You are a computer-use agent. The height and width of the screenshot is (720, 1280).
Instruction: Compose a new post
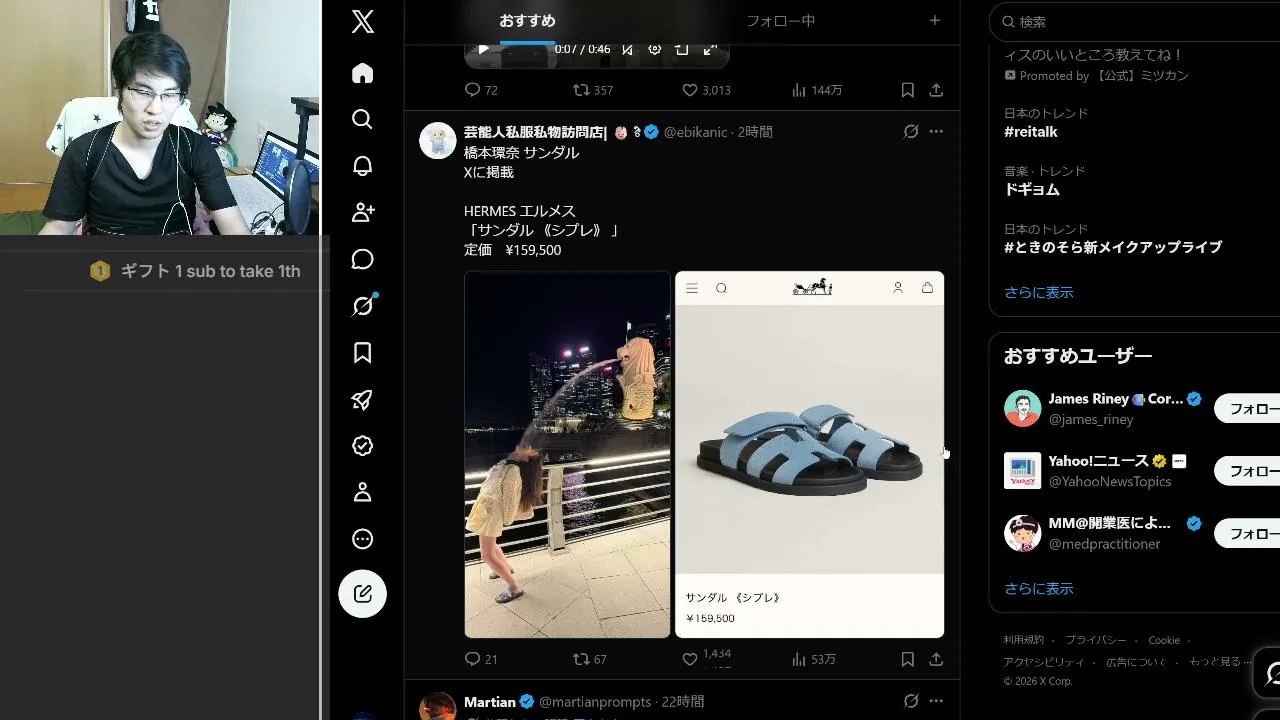tap(363, 594)
